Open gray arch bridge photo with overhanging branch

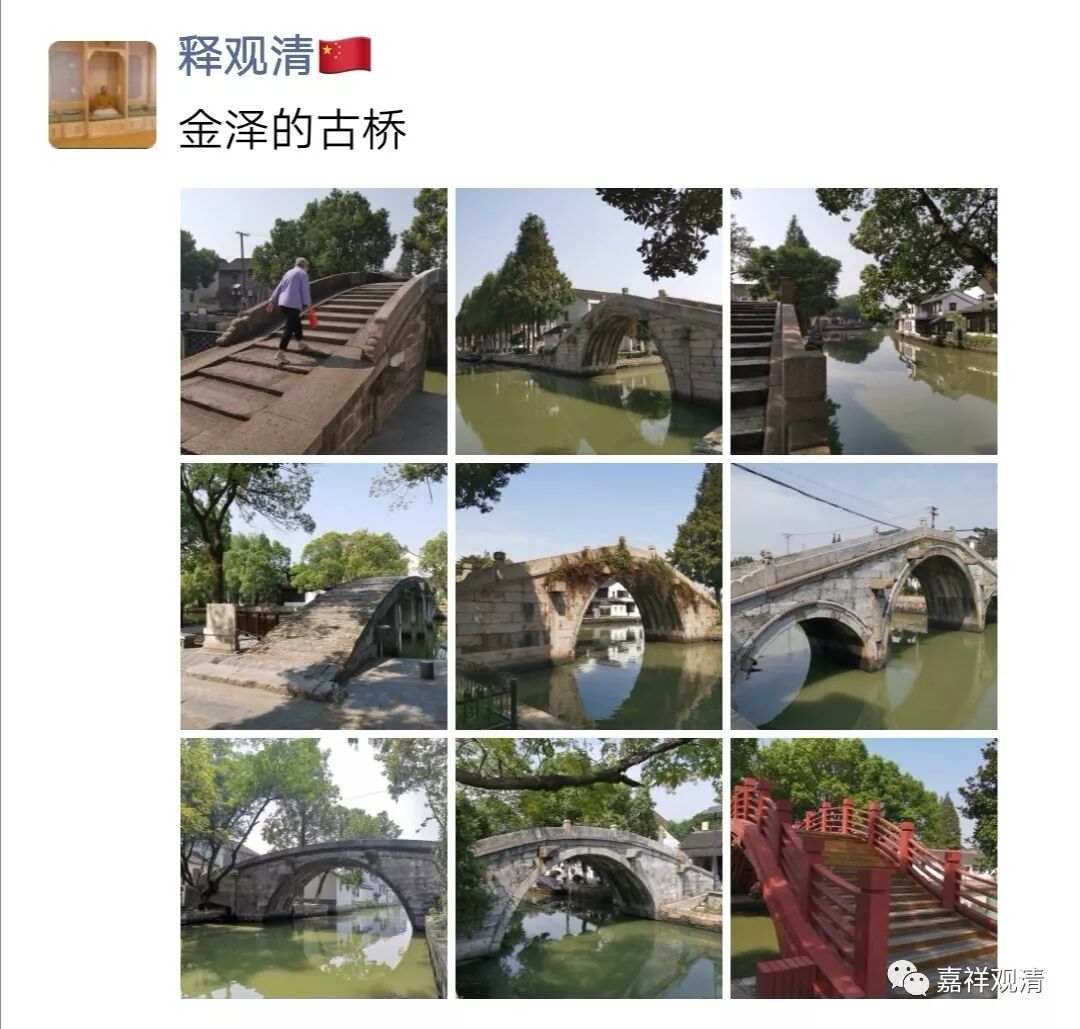(588, 868)
